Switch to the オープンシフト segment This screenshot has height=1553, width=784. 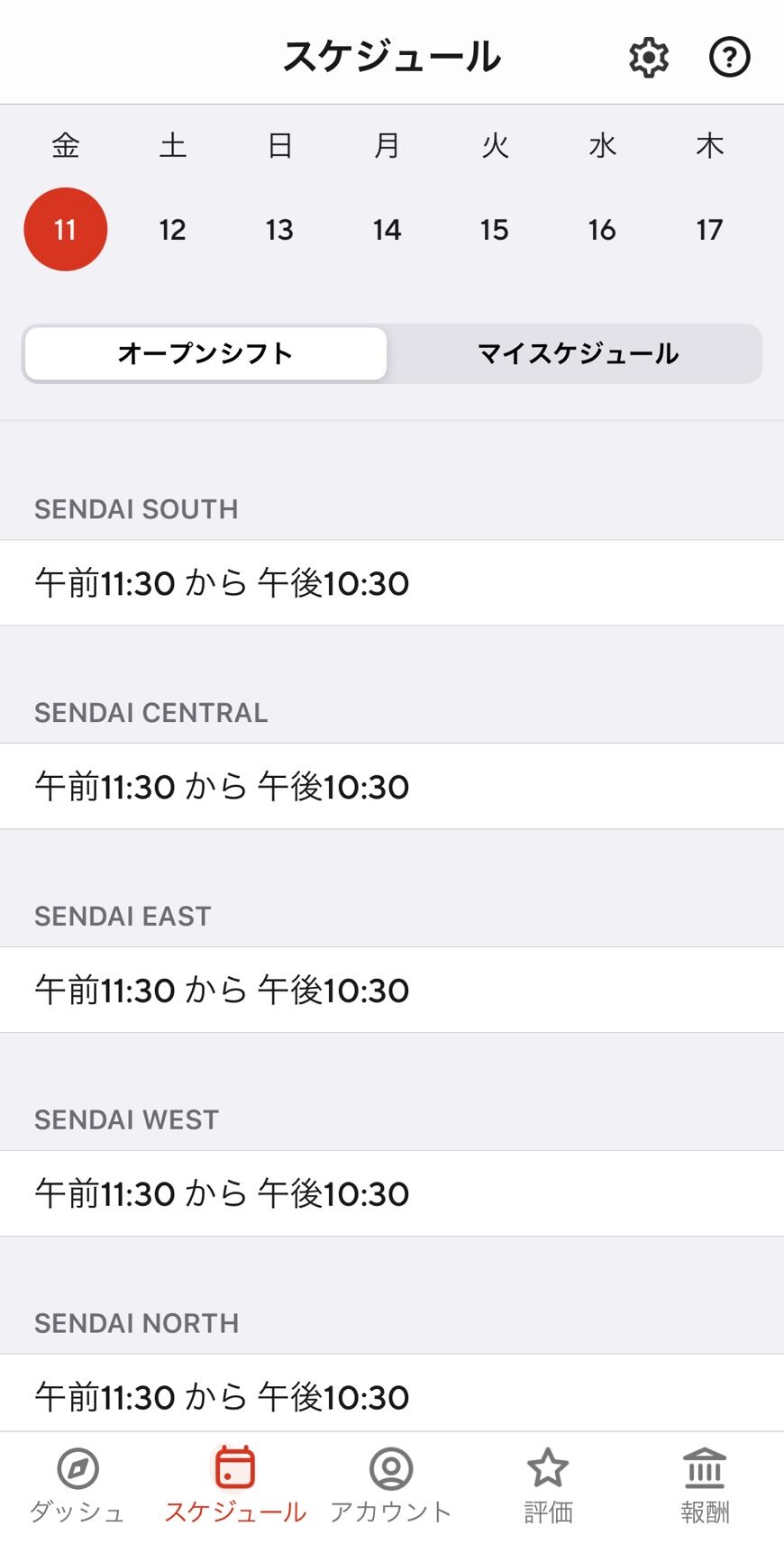point(205,353)
